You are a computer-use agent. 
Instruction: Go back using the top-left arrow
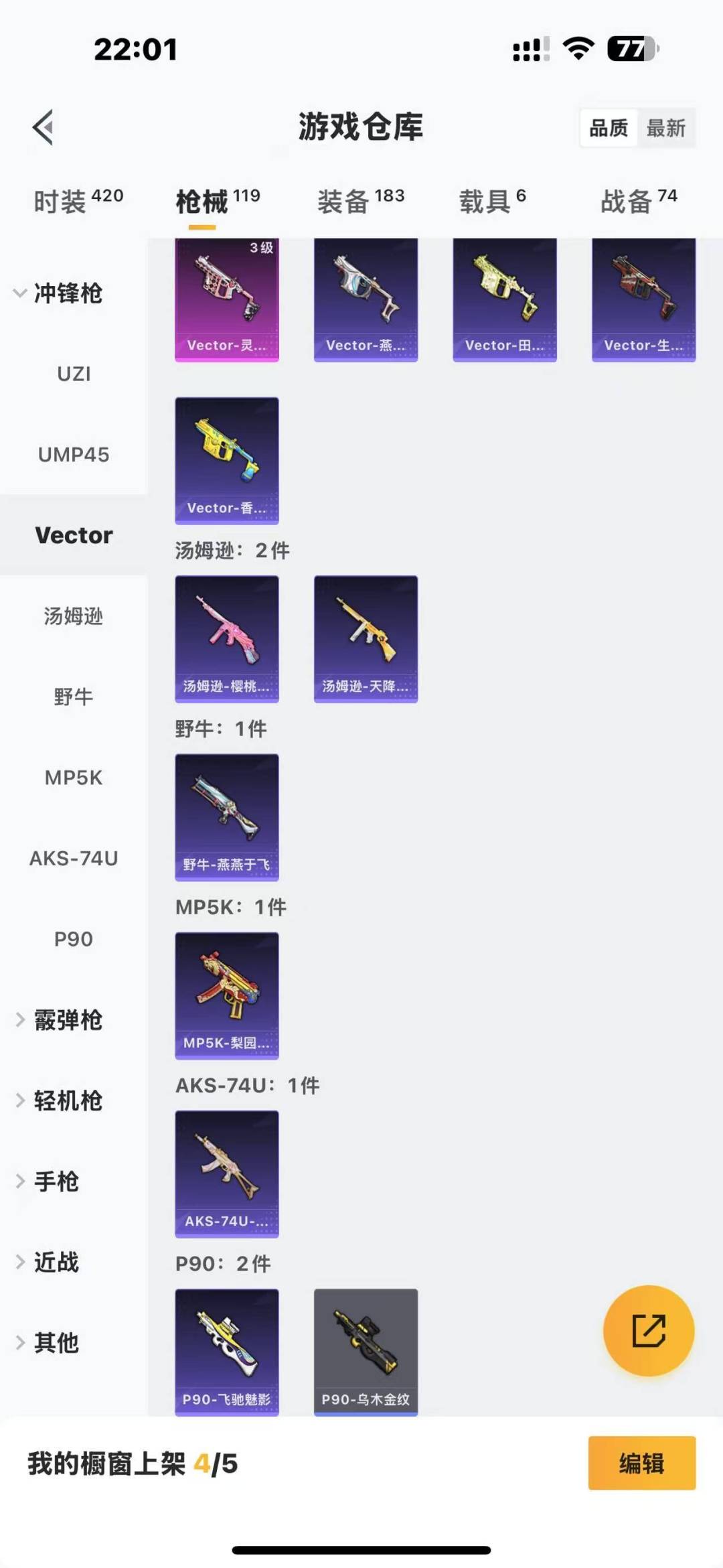coord(44,127)
